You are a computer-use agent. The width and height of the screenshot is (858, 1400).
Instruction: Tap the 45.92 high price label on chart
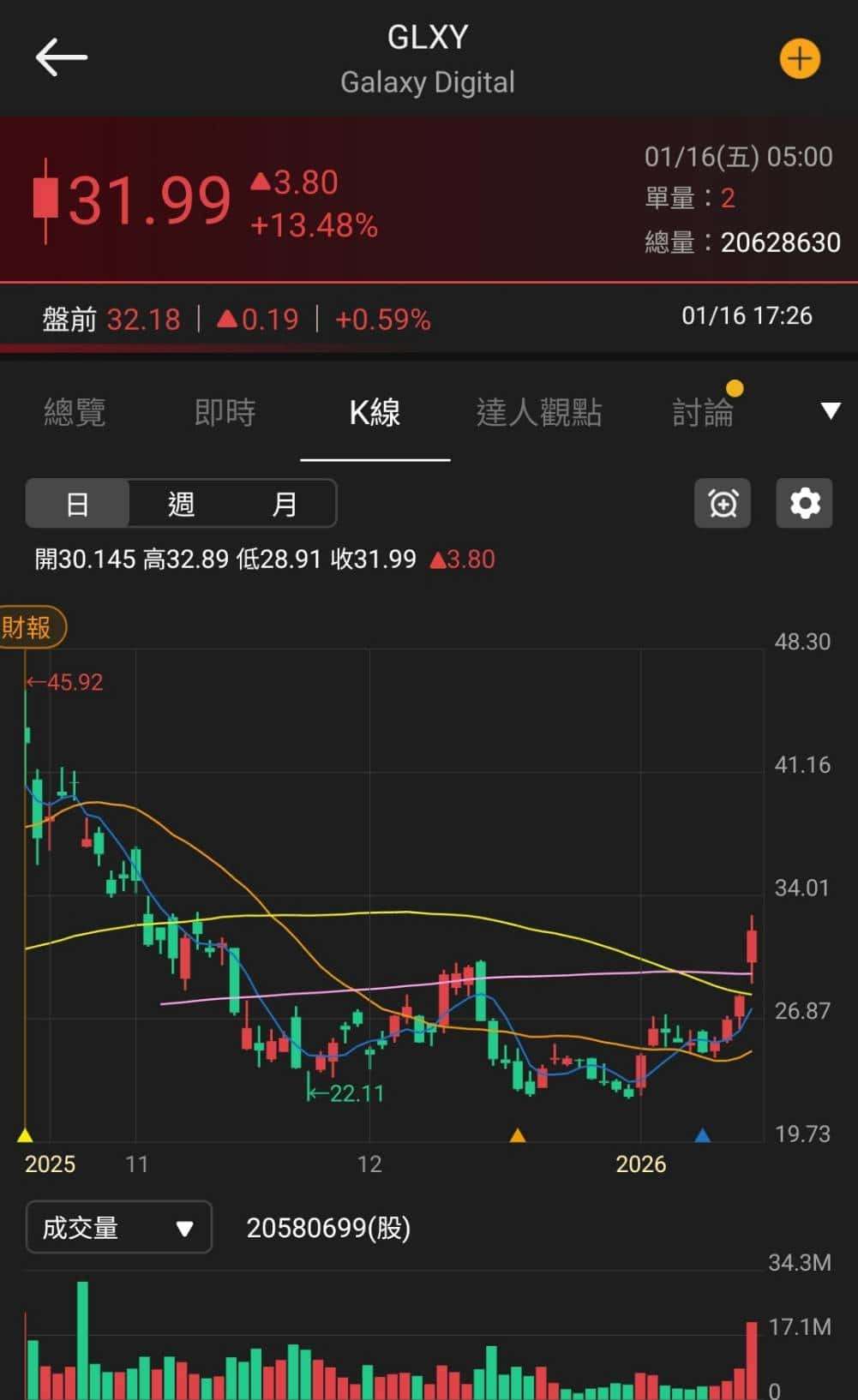coord(65,680)
